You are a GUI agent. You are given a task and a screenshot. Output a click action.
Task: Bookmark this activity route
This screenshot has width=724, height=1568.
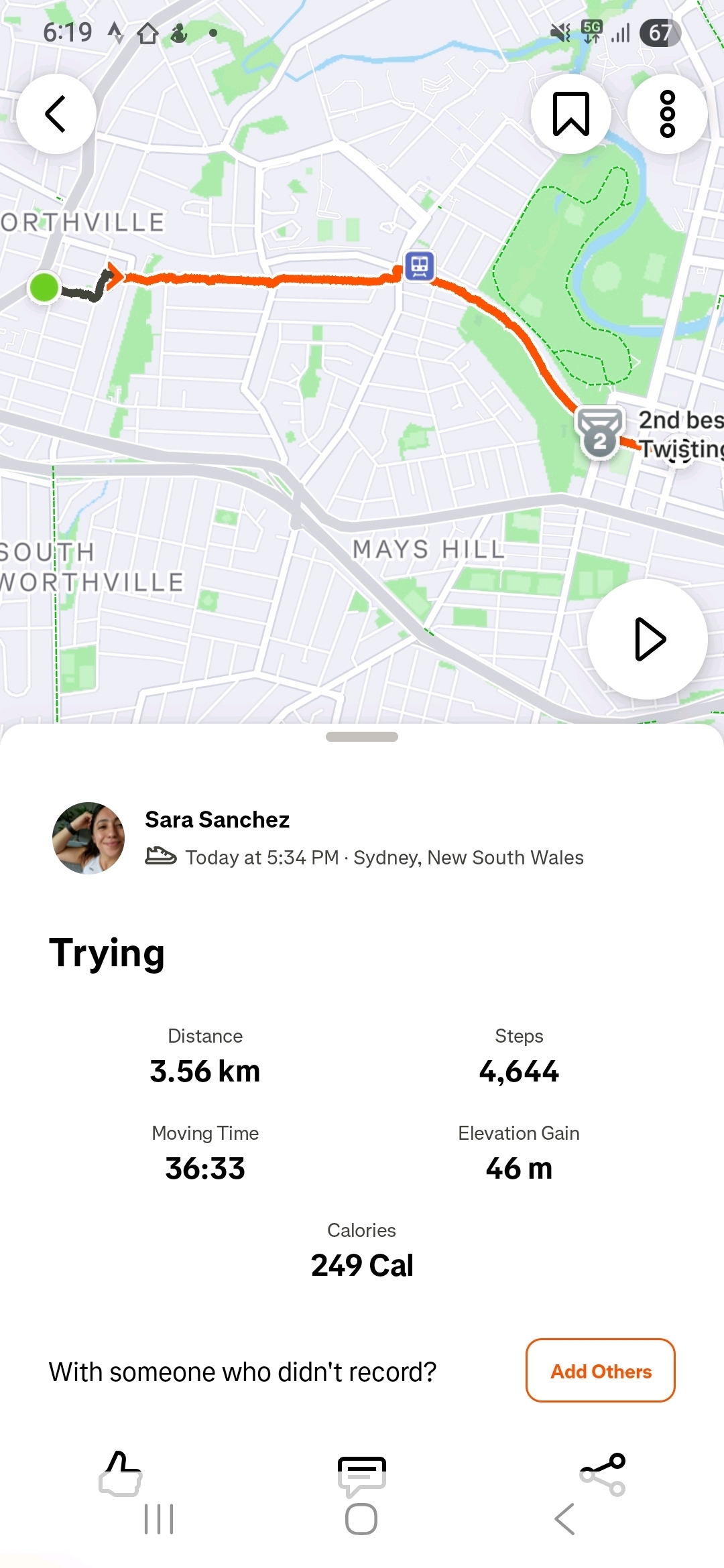pos(570,115)
